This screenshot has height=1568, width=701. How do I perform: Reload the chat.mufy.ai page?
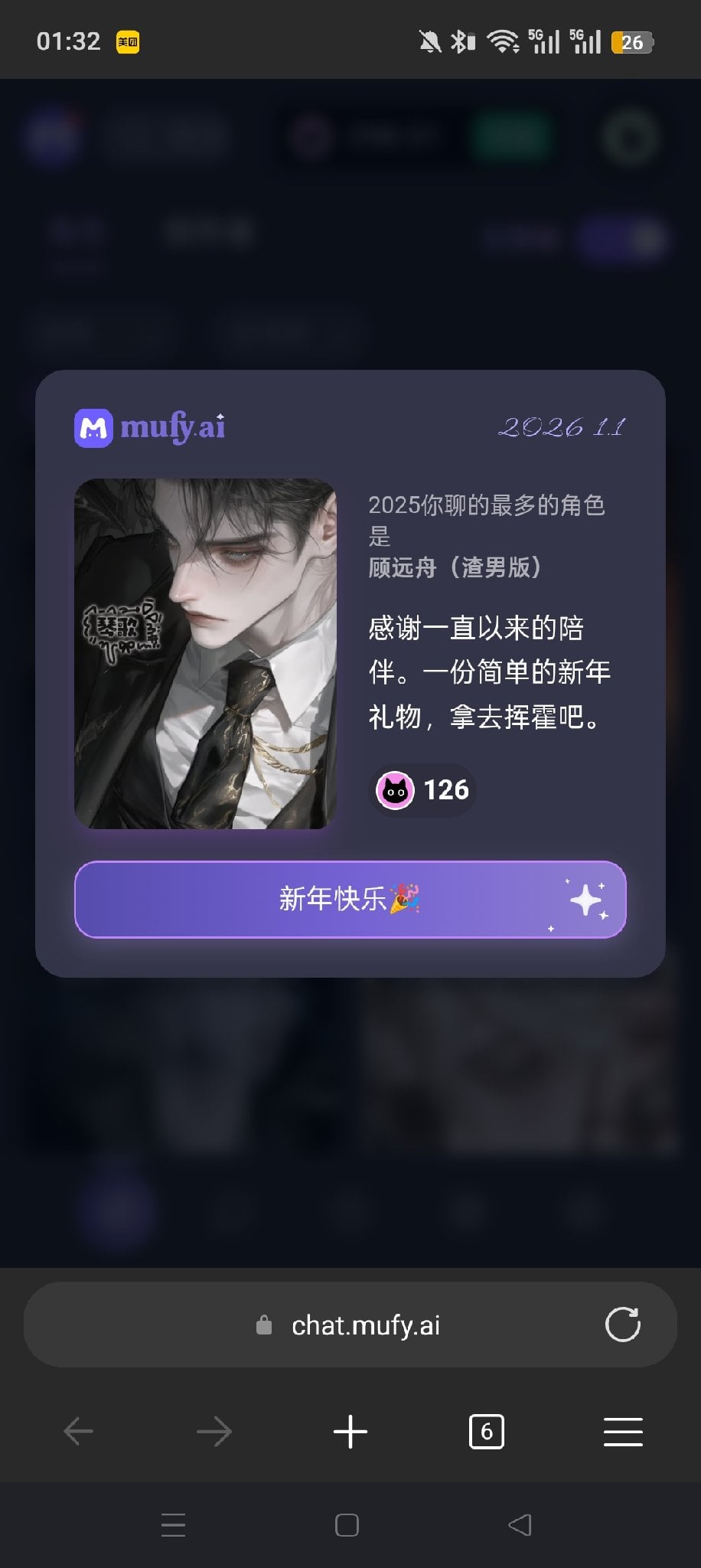click(623, 1325)
